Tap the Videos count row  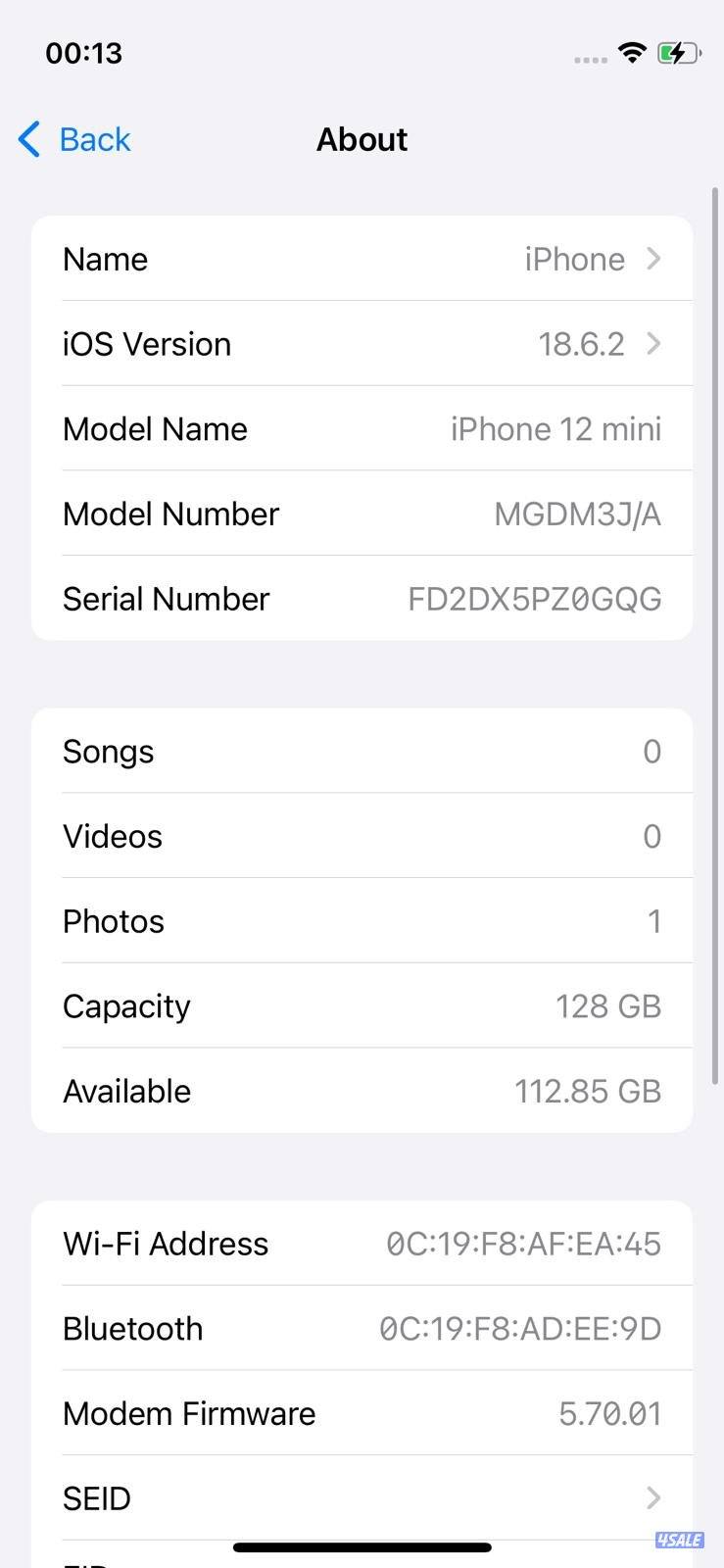point(362,836)
